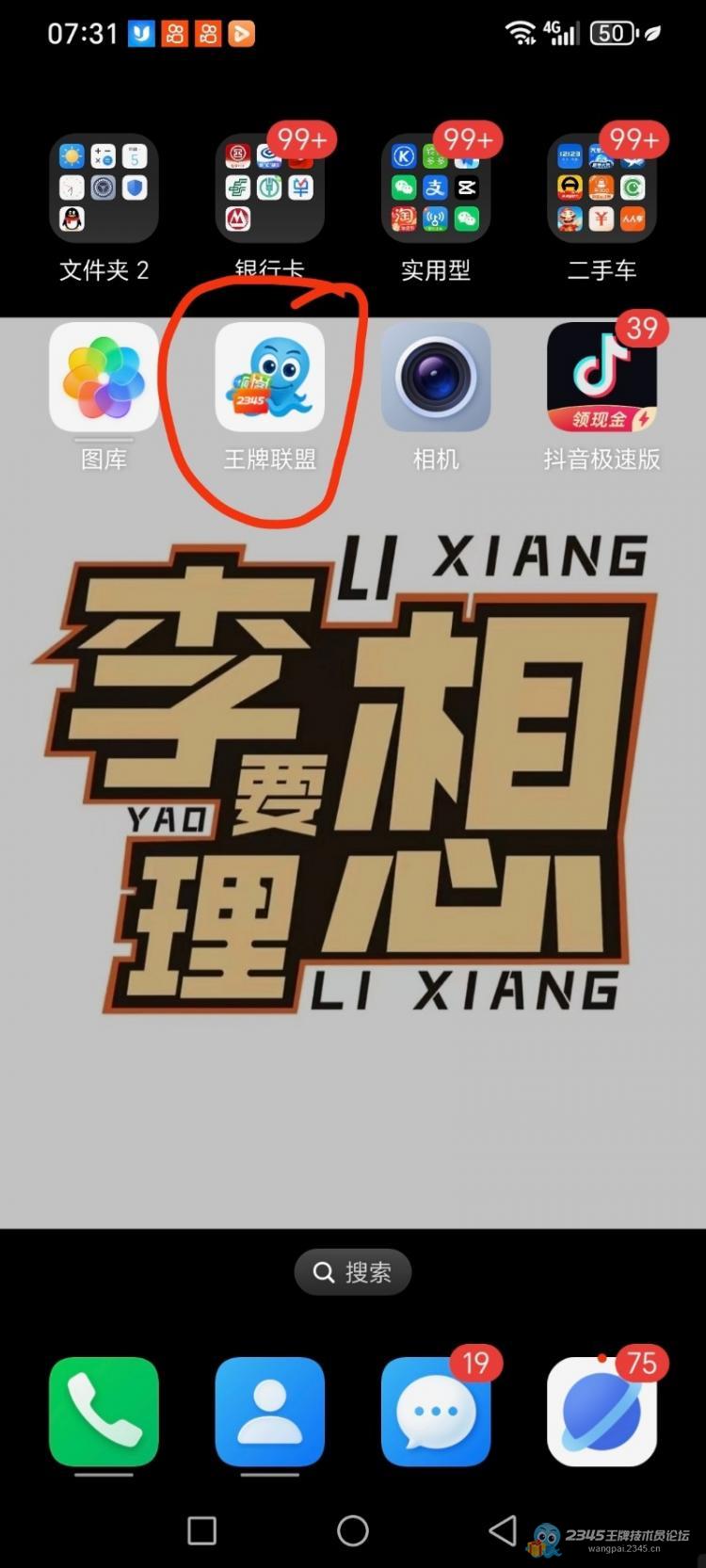
Task: Open the 二手车 folder
Action: click(602, 189)
